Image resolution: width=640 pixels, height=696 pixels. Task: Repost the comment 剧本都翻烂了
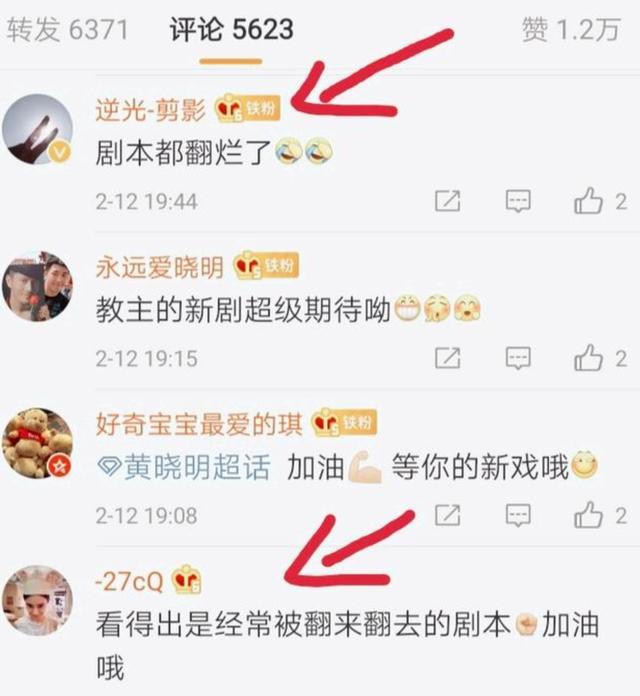pyautogui.click(x=447, y=201)
